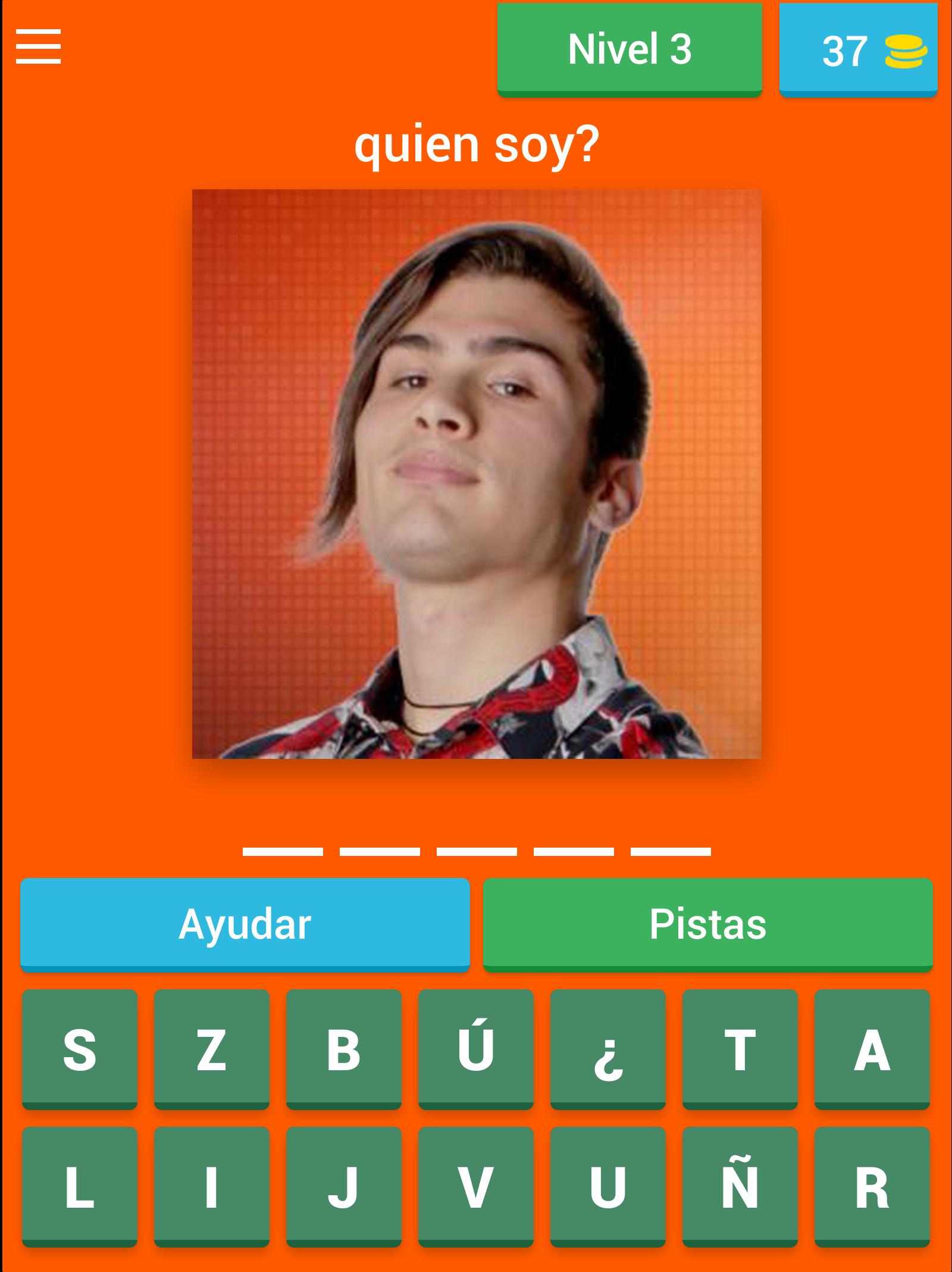Image resolution: width=952 pixels, height=1272 pixels.
Task: Pick the letter B tile
Action: pos(344,1048)
